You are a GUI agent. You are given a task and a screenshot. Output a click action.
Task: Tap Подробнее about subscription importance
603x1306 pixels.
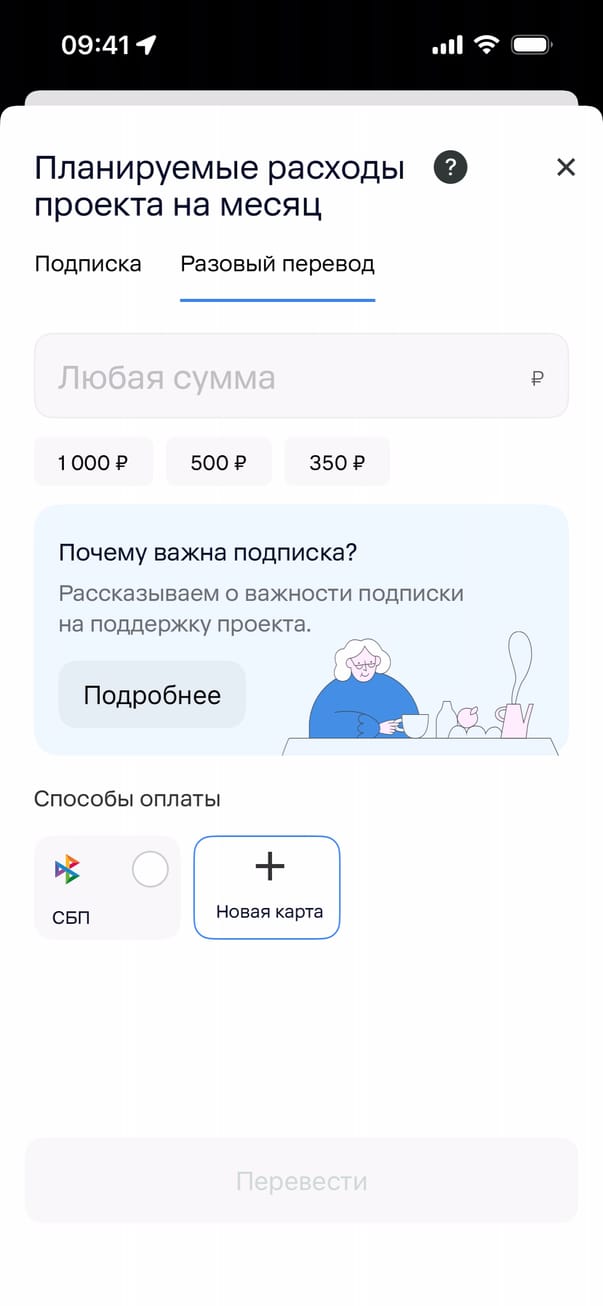152,695
